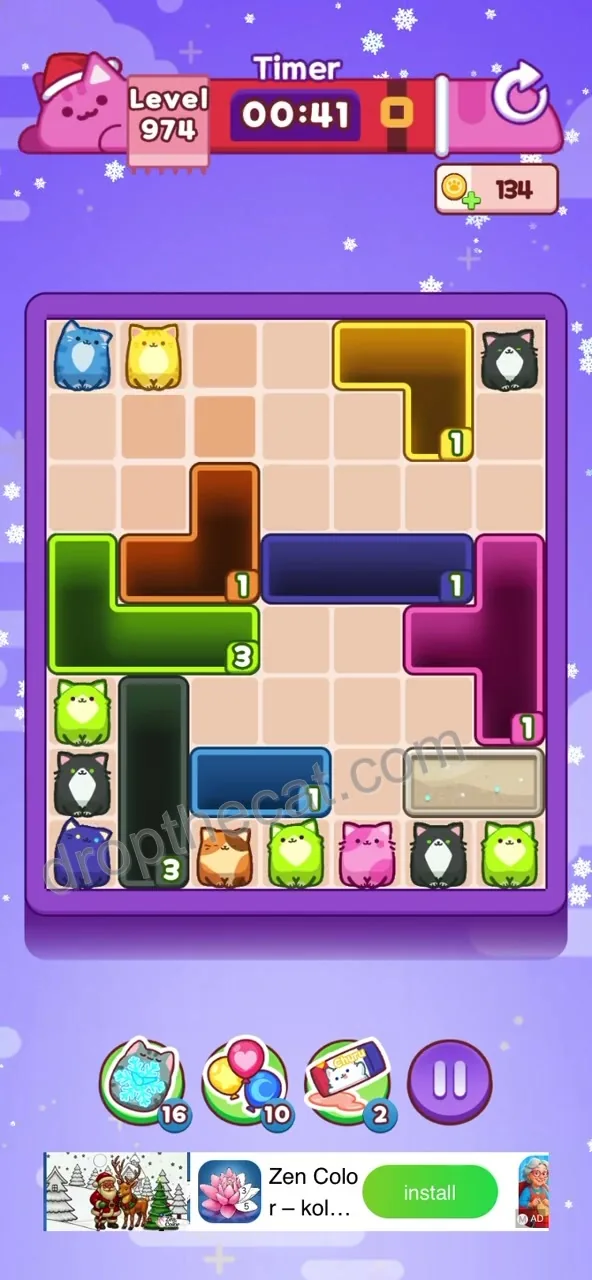Select the tall dark green vertical block
The height and width of the screenshot is (1280, 592).
pos(154,781)
